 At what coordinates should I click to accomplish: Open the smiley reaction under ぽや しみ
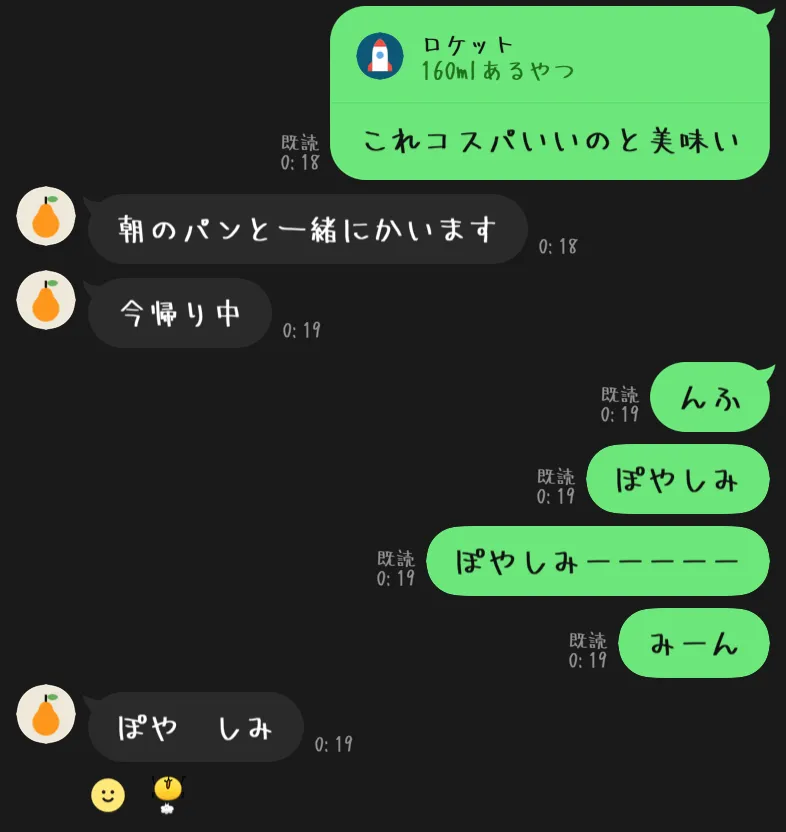(108, 795)
